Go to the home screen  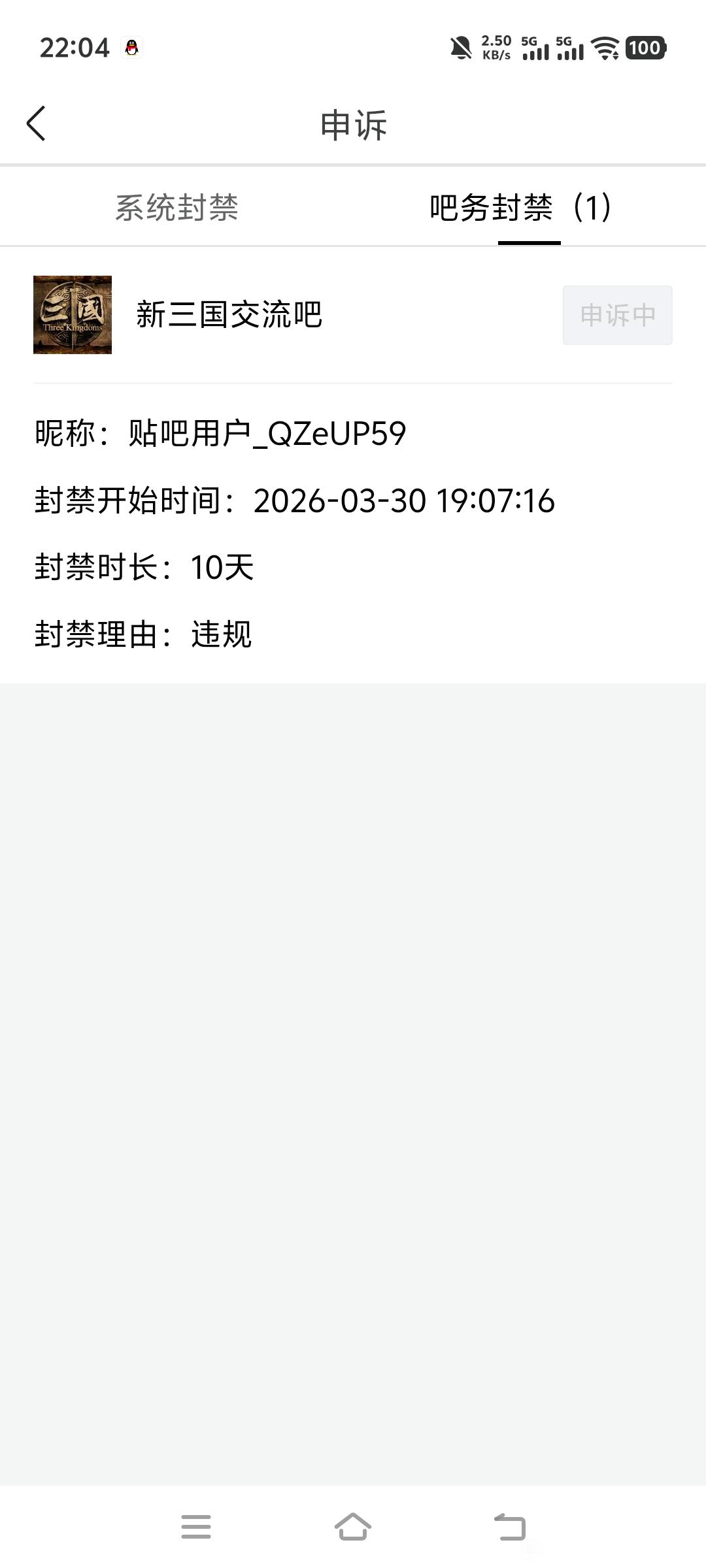(353, 1526)
